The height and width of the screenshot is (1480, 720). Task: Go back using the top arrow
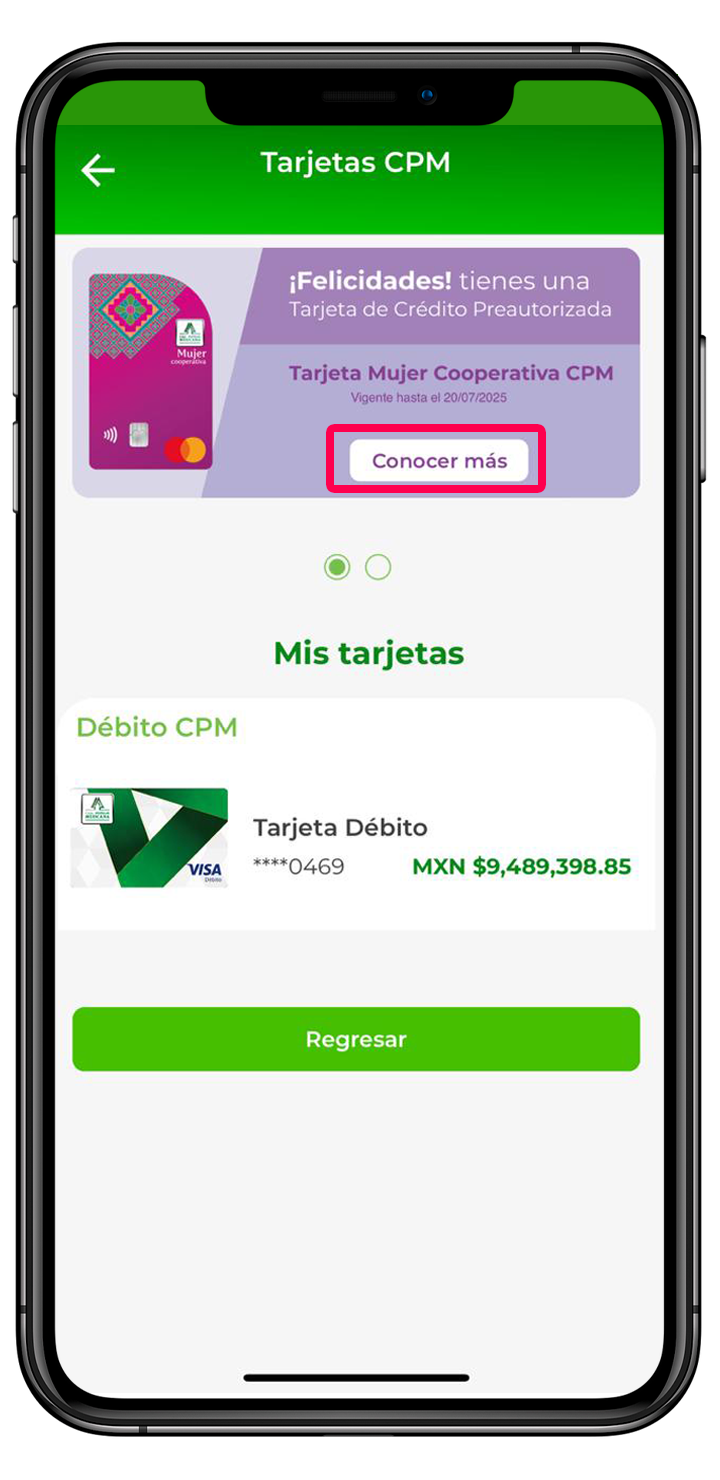[97, 171]
